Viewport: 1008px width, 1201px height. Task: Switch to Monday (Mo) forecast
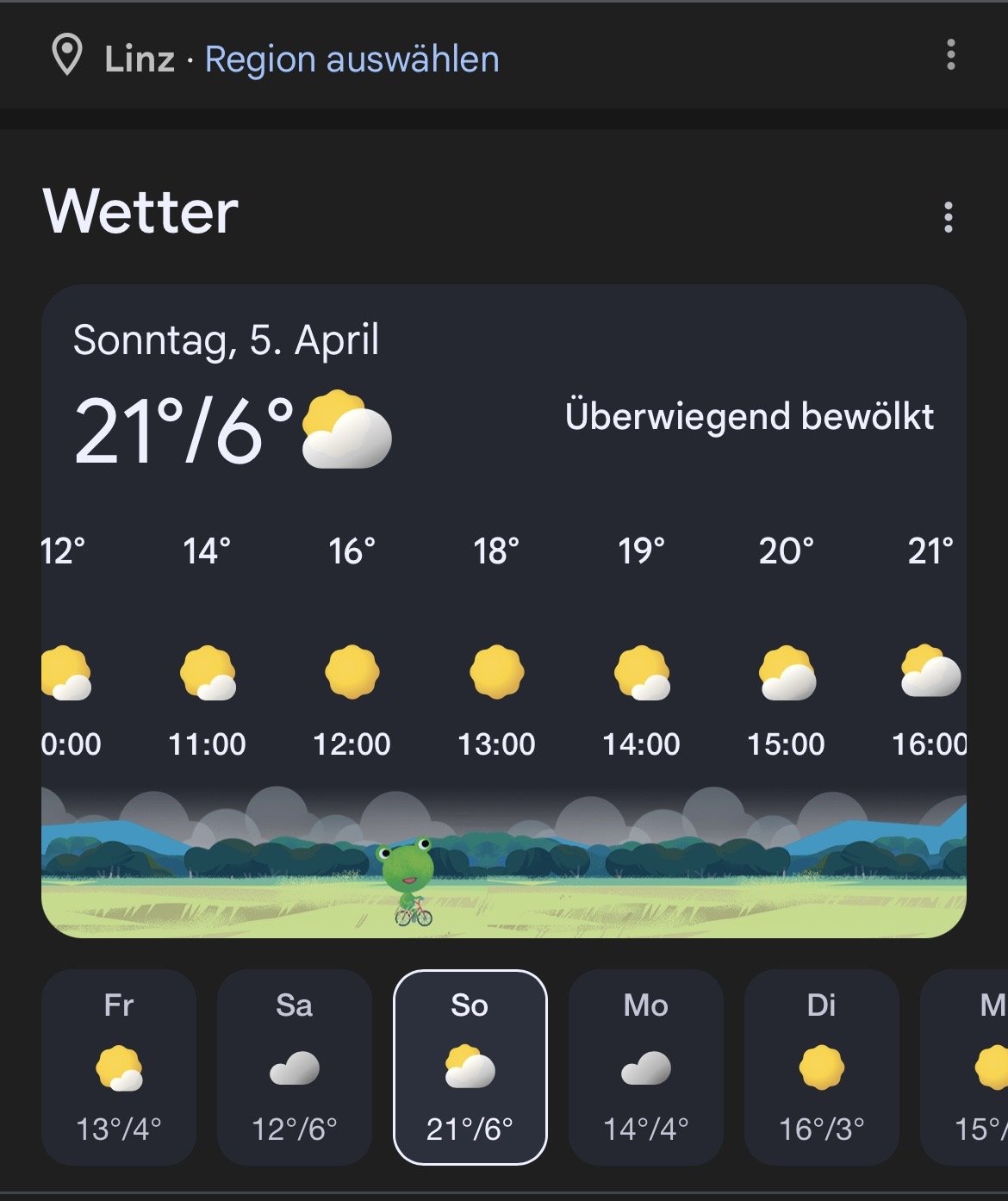646,1067
